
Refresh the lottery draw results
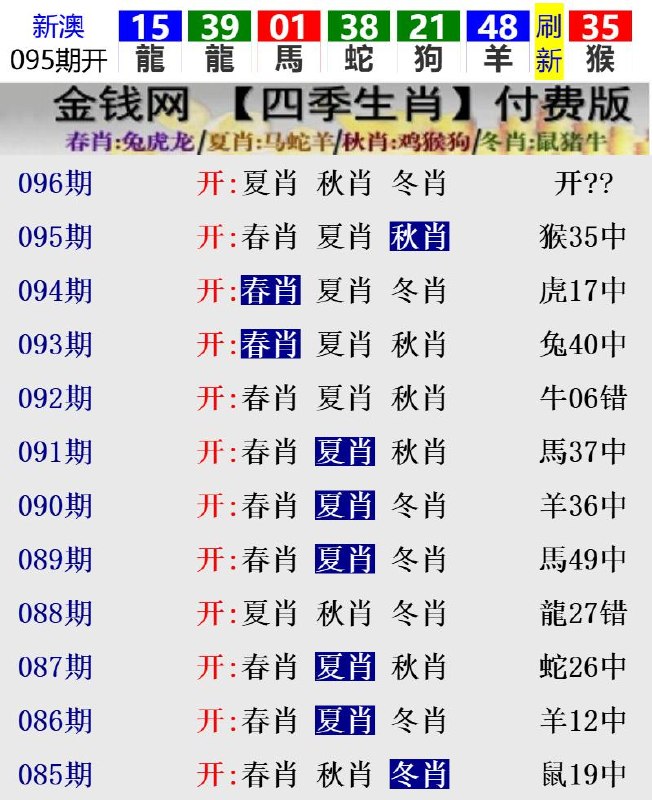point(549,43)
